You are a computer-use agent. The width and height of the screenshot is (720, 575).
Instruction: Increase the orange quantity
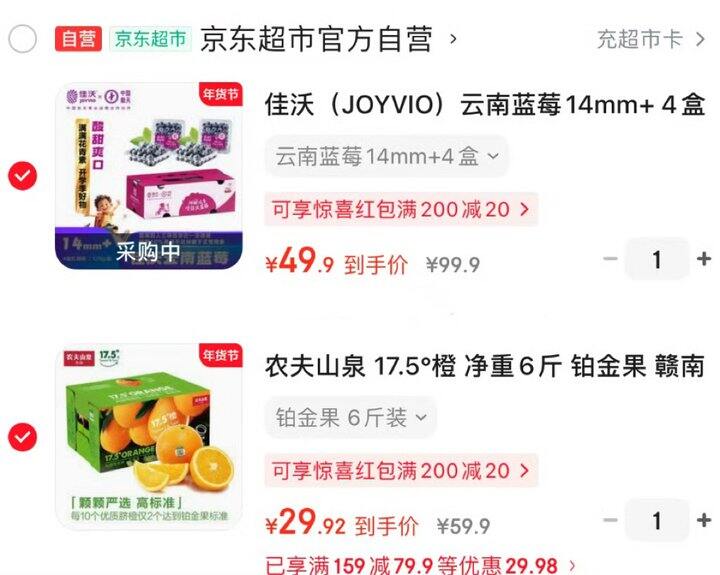pyautogui.click(x=704, y=521)
